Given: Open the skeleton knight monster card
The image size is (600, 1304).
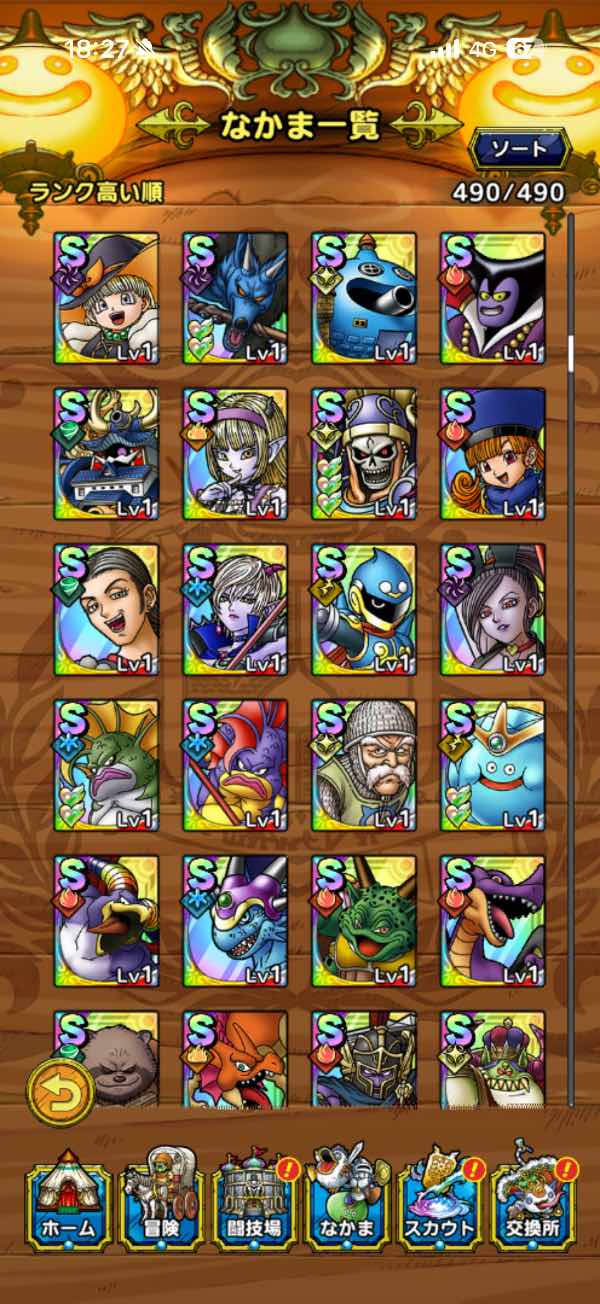Looking at the screenshot, I should coord(364,454).
